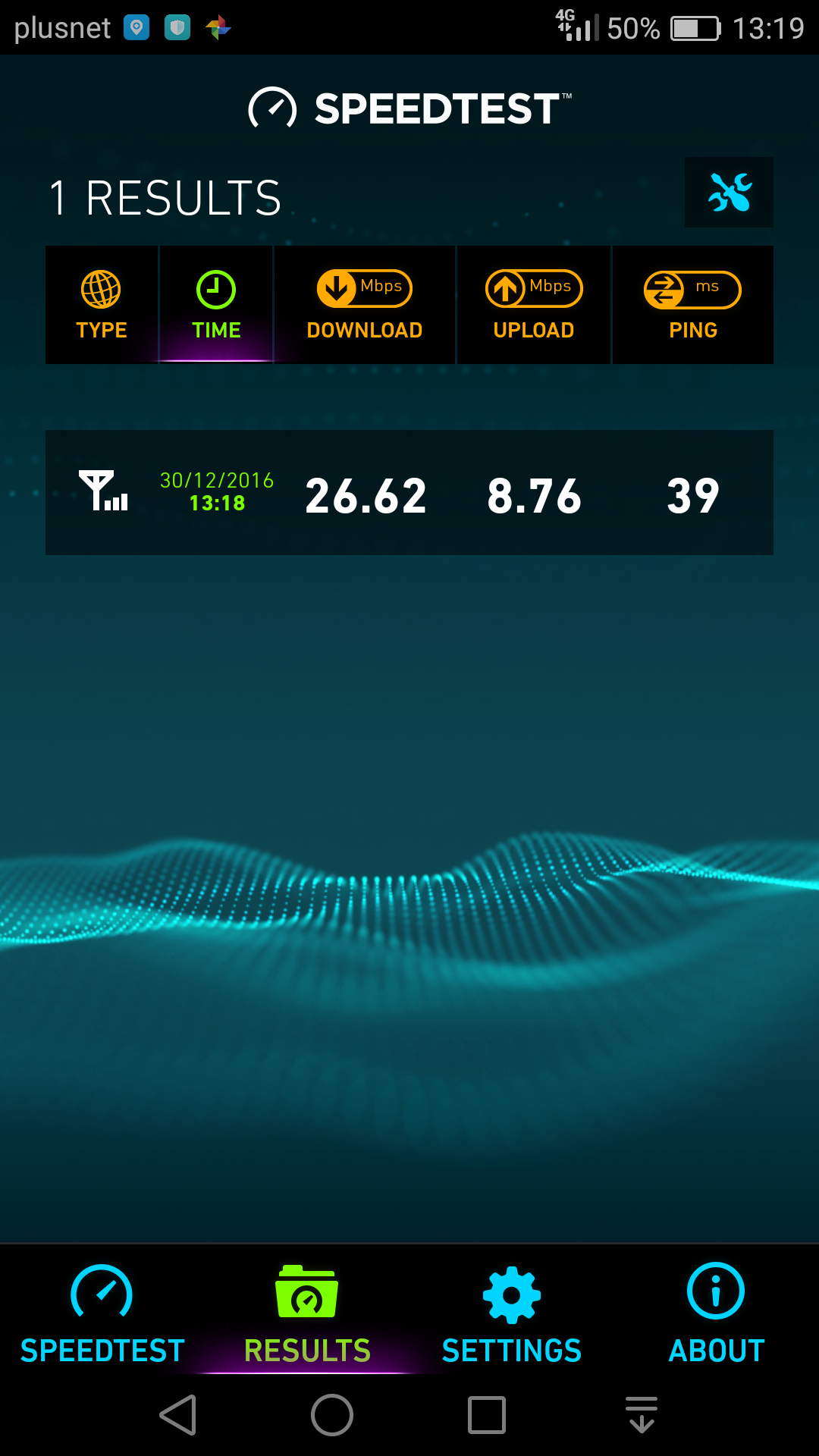
Task: Open the tools wrench icon
Action: point(729,193)
